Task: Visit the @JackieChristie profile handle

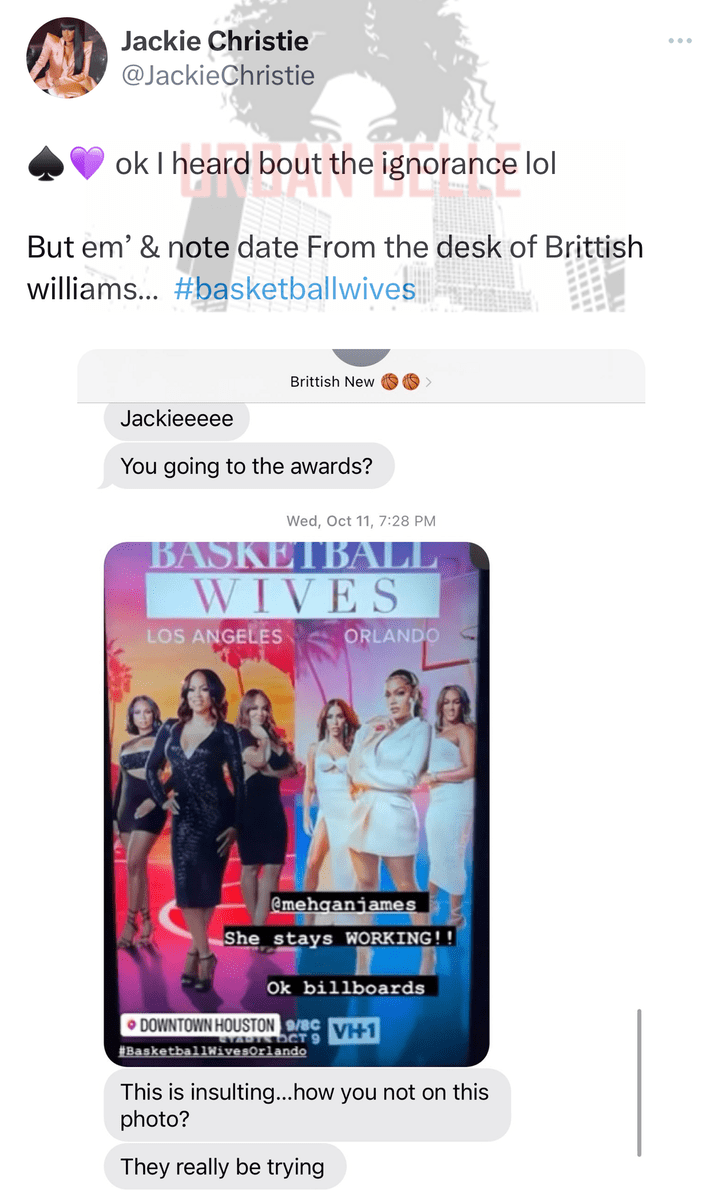Action: (x=218, y=75)
